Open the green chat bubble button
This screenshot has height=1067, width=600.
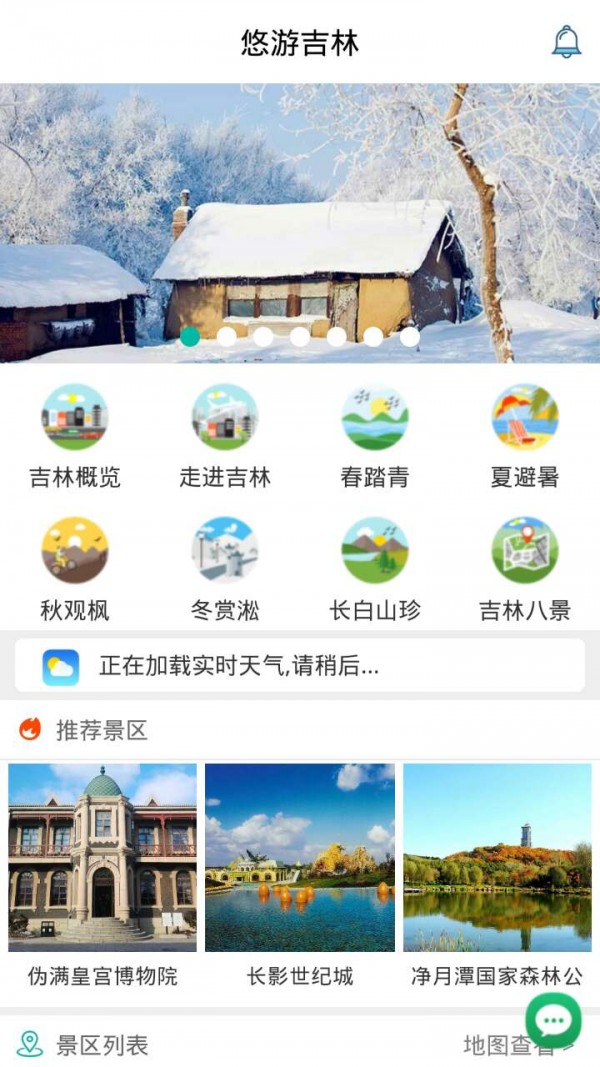click(553, 1020)
